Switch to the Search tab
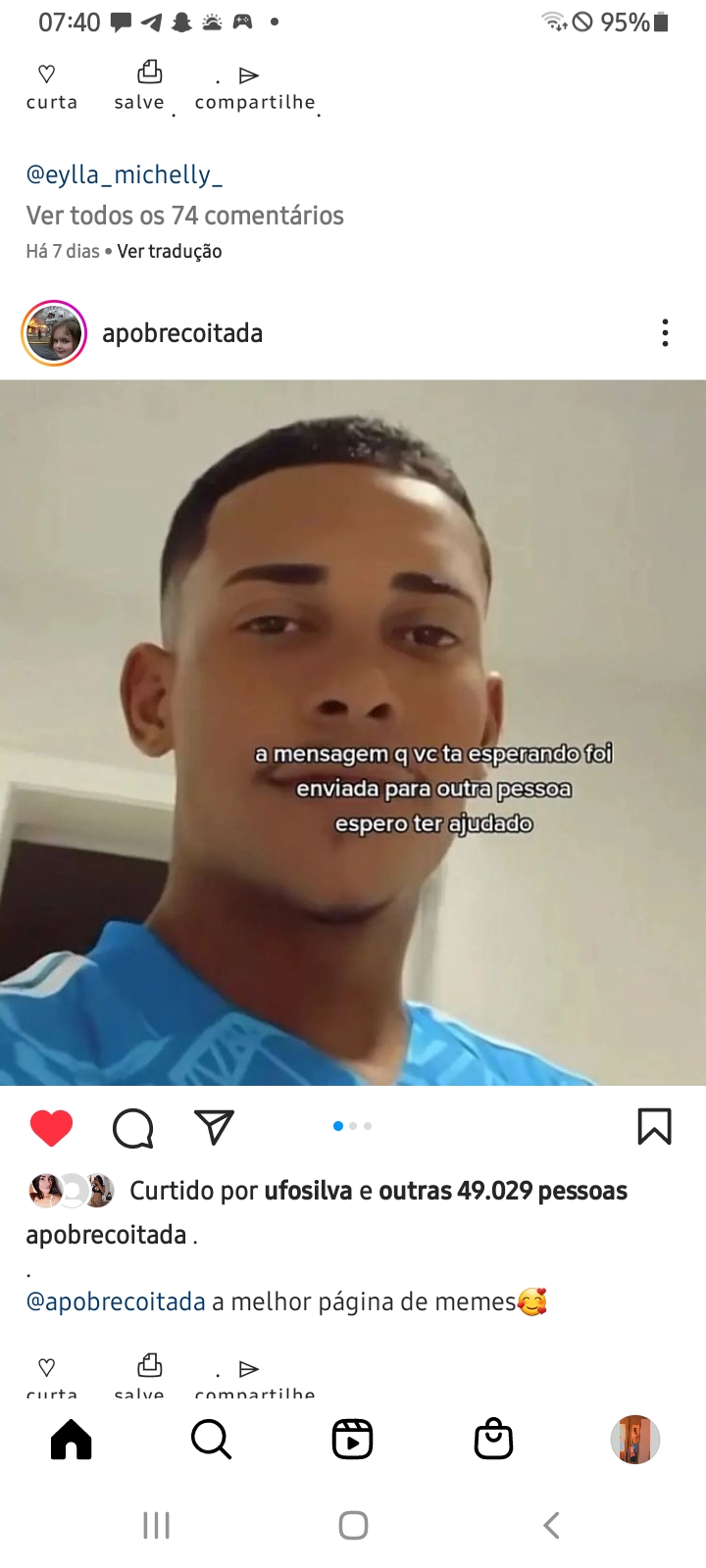706x1568 pixels. (211, 1440)
